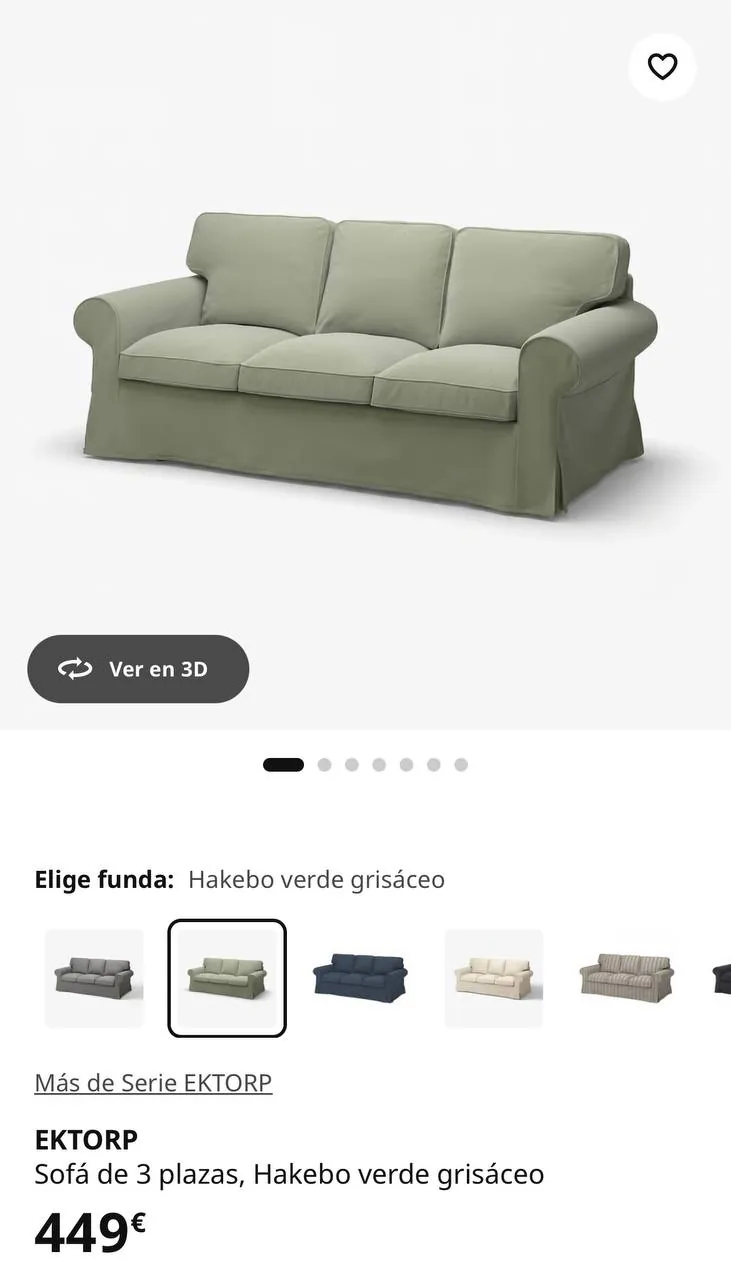Open the Más de Serie EKTORP link
Viewport: 731px width, 1280px height.
pyautogui.click(x=153, y=1083)
